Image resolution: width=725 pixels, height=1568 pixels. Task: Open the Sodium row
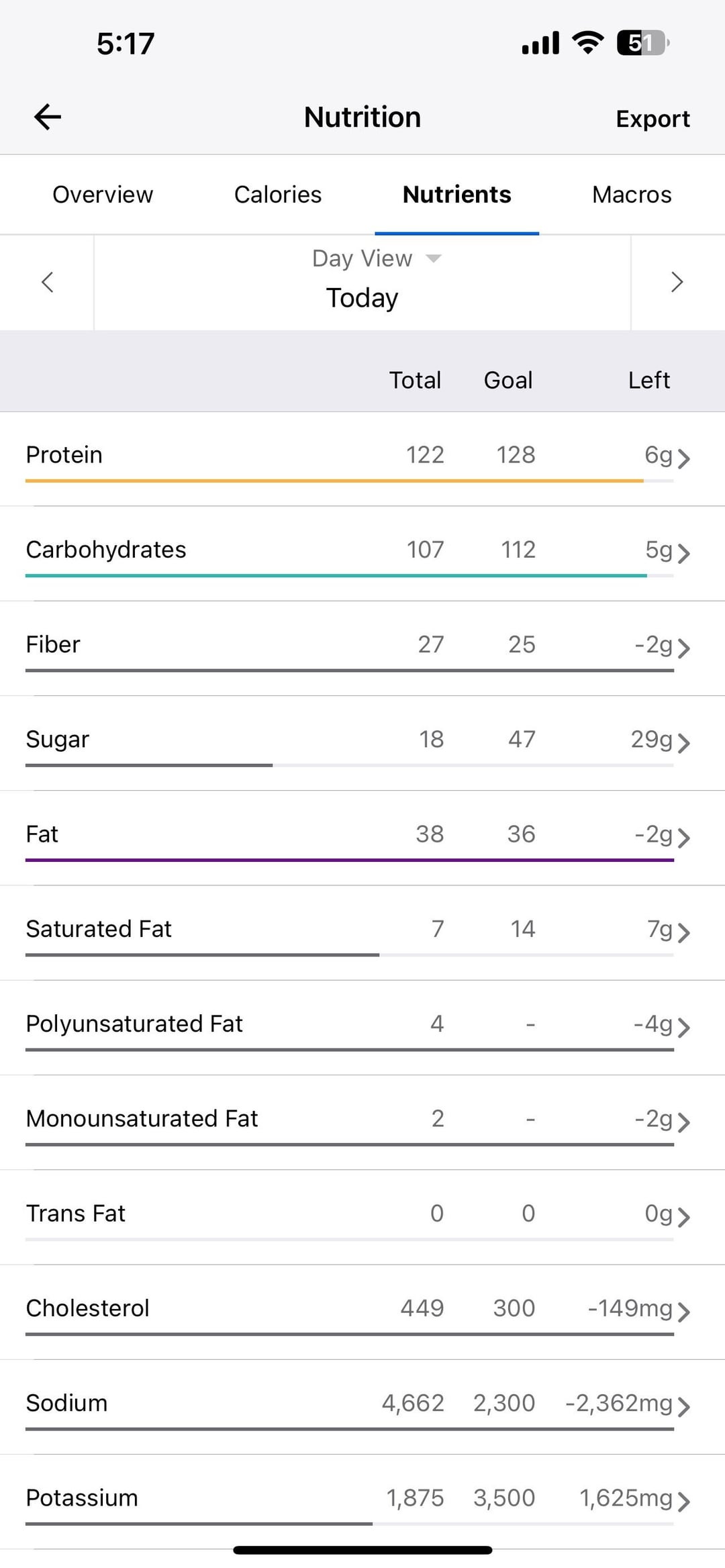(362, 1407)
